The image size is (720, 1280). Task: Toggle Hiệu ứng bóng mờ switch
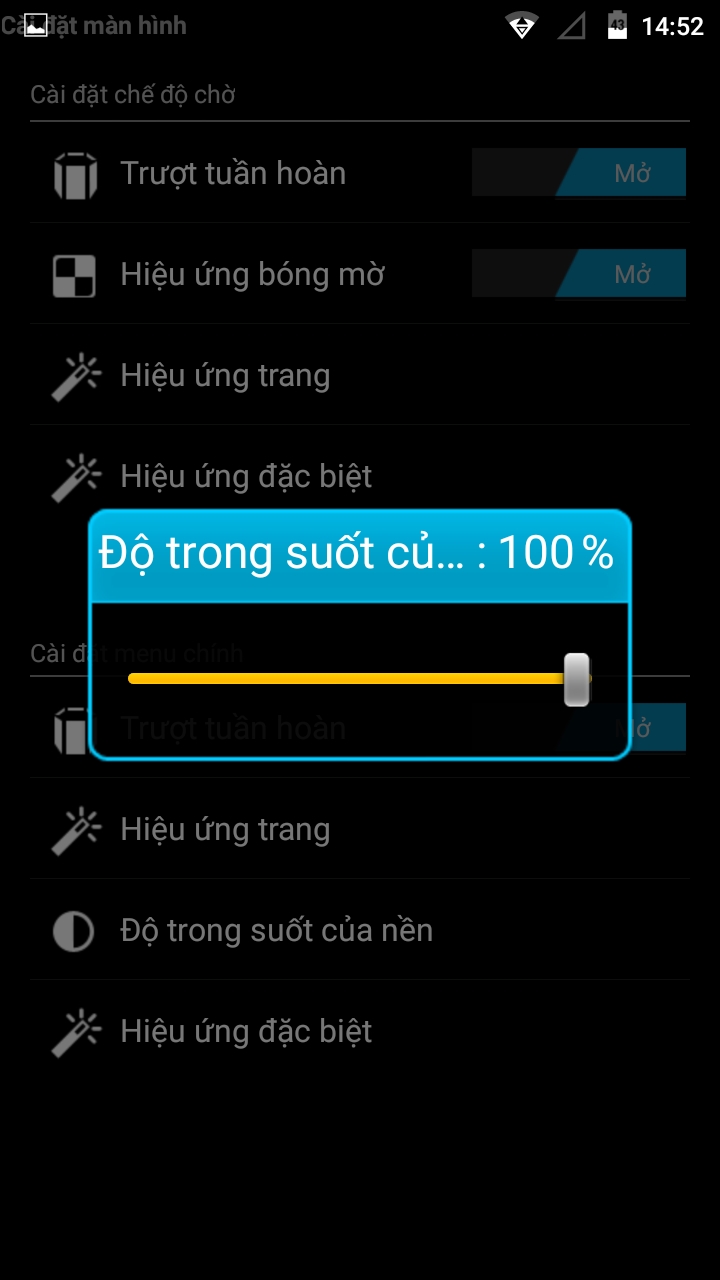click(579, 274)
